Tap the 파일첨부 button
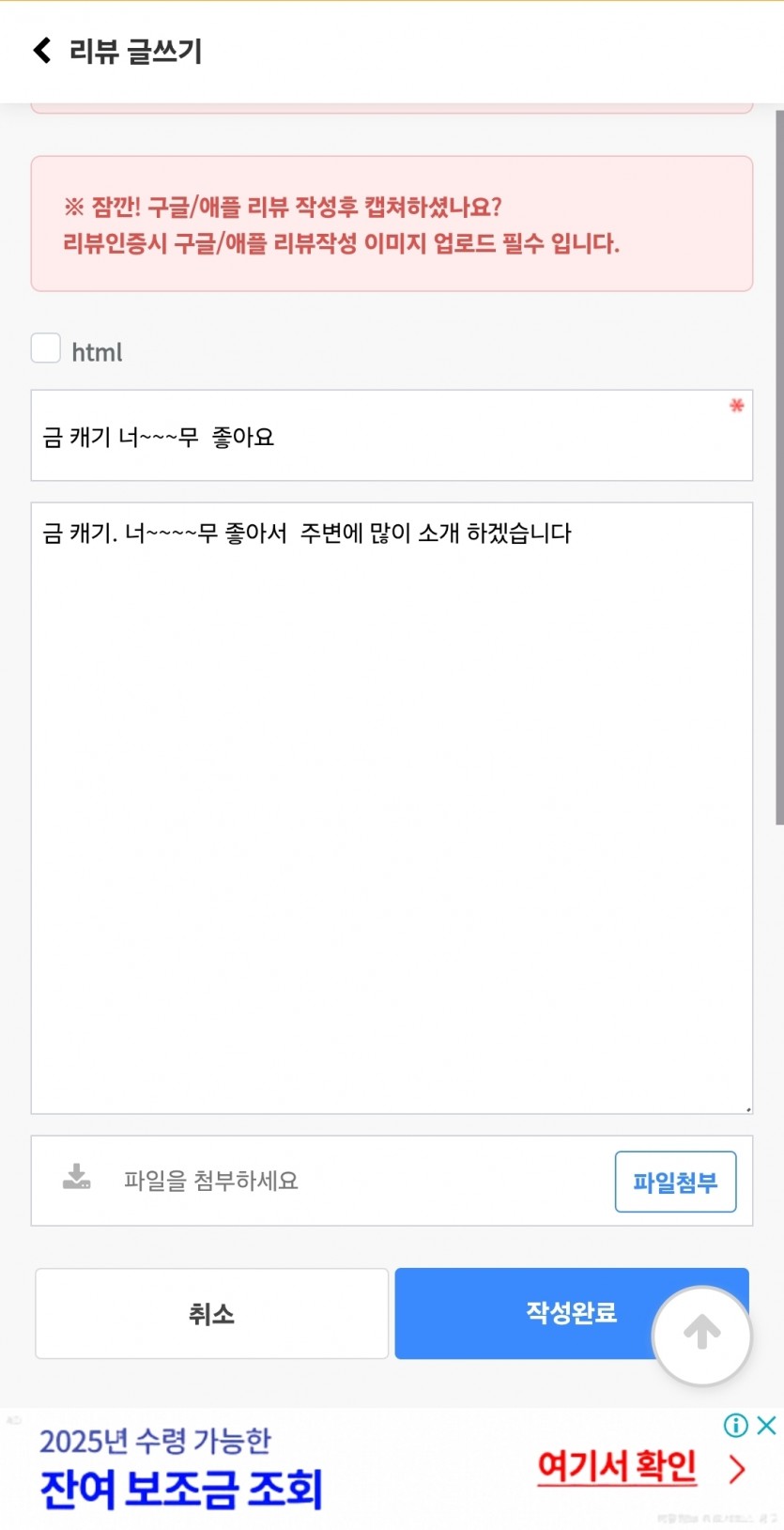 tap(675, 1182)
